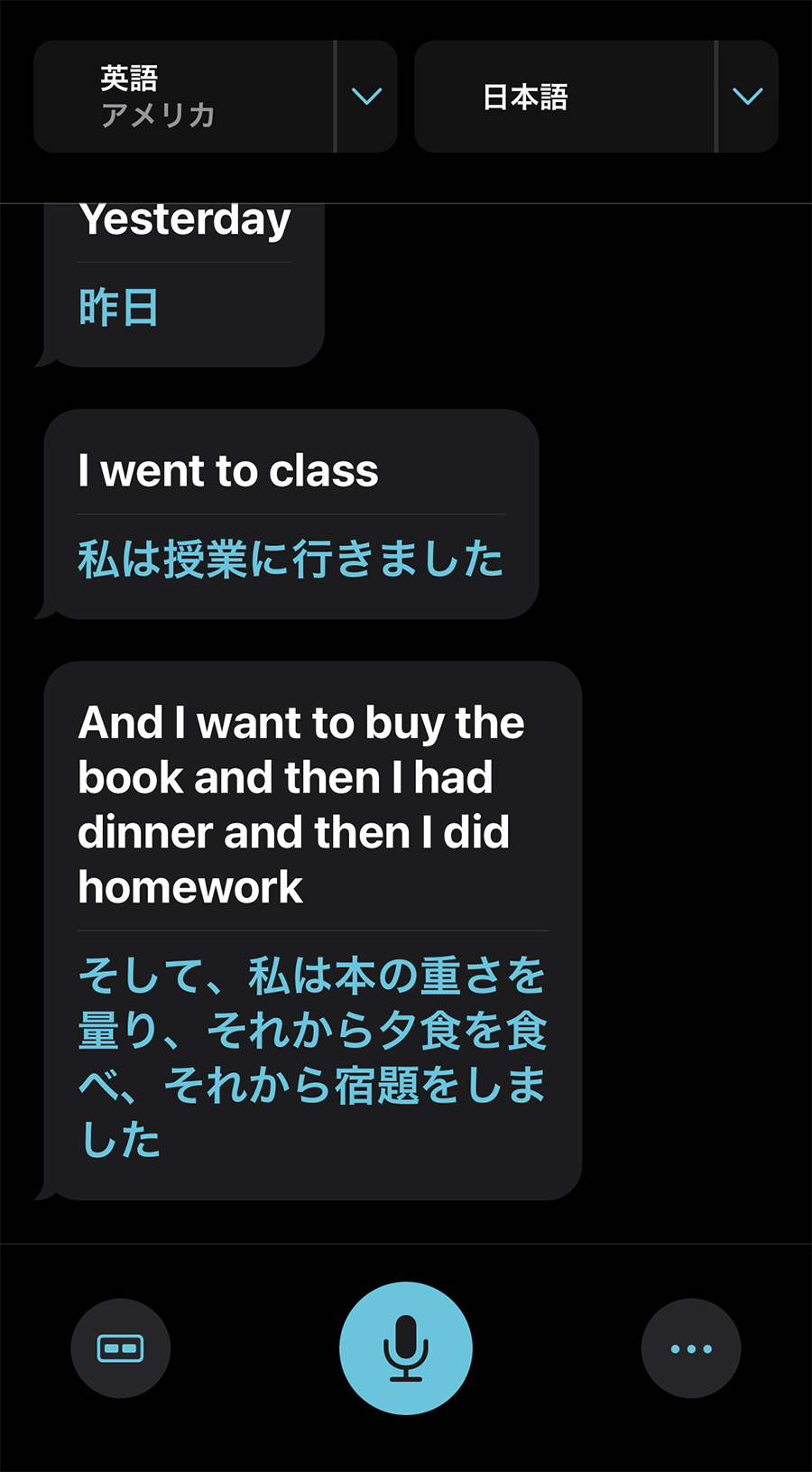
Task: Expand the English language dropdown chevron
Action: click(x=366, y=97)
